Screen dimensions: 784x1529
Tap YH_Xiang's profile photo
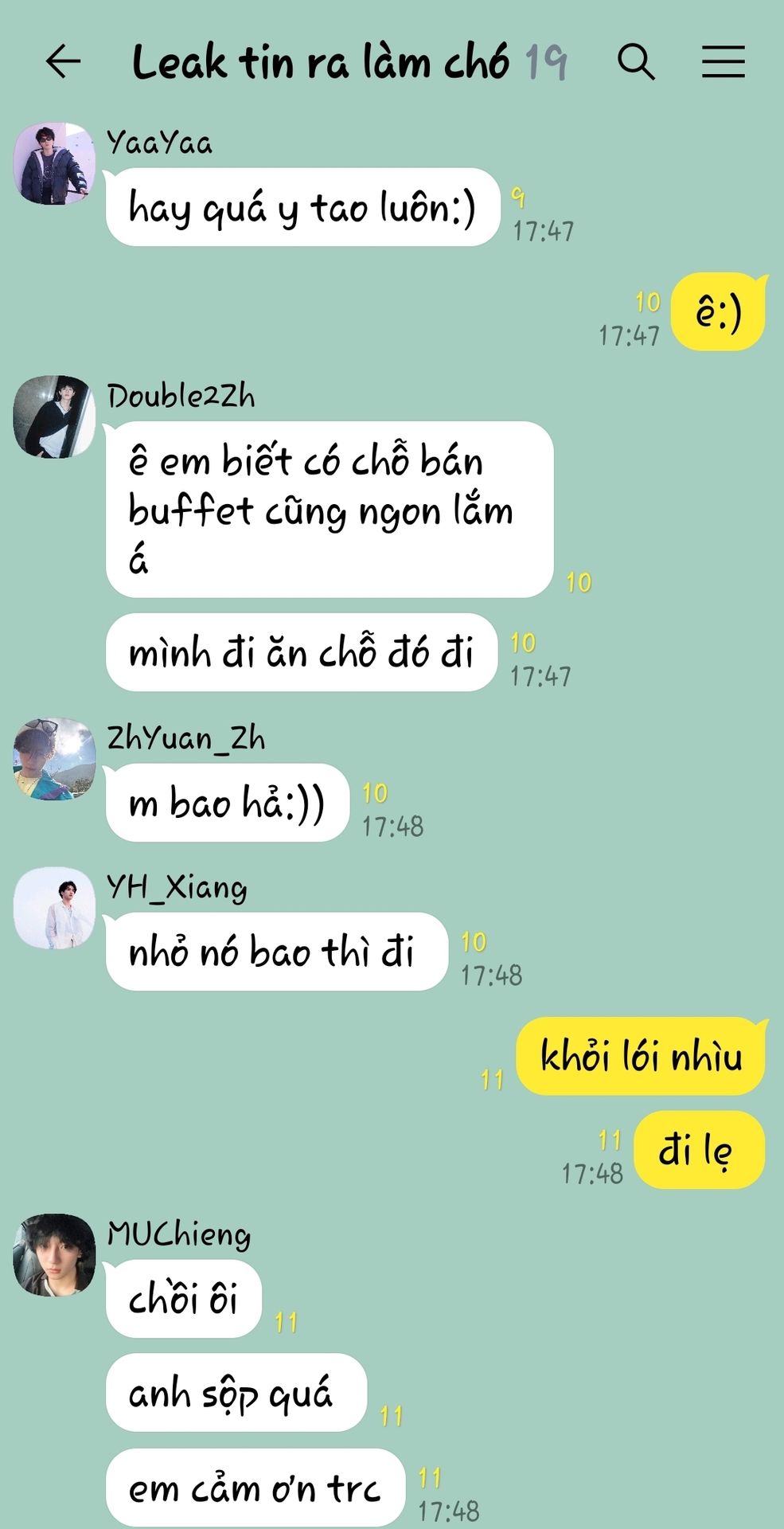coord(54,908)
